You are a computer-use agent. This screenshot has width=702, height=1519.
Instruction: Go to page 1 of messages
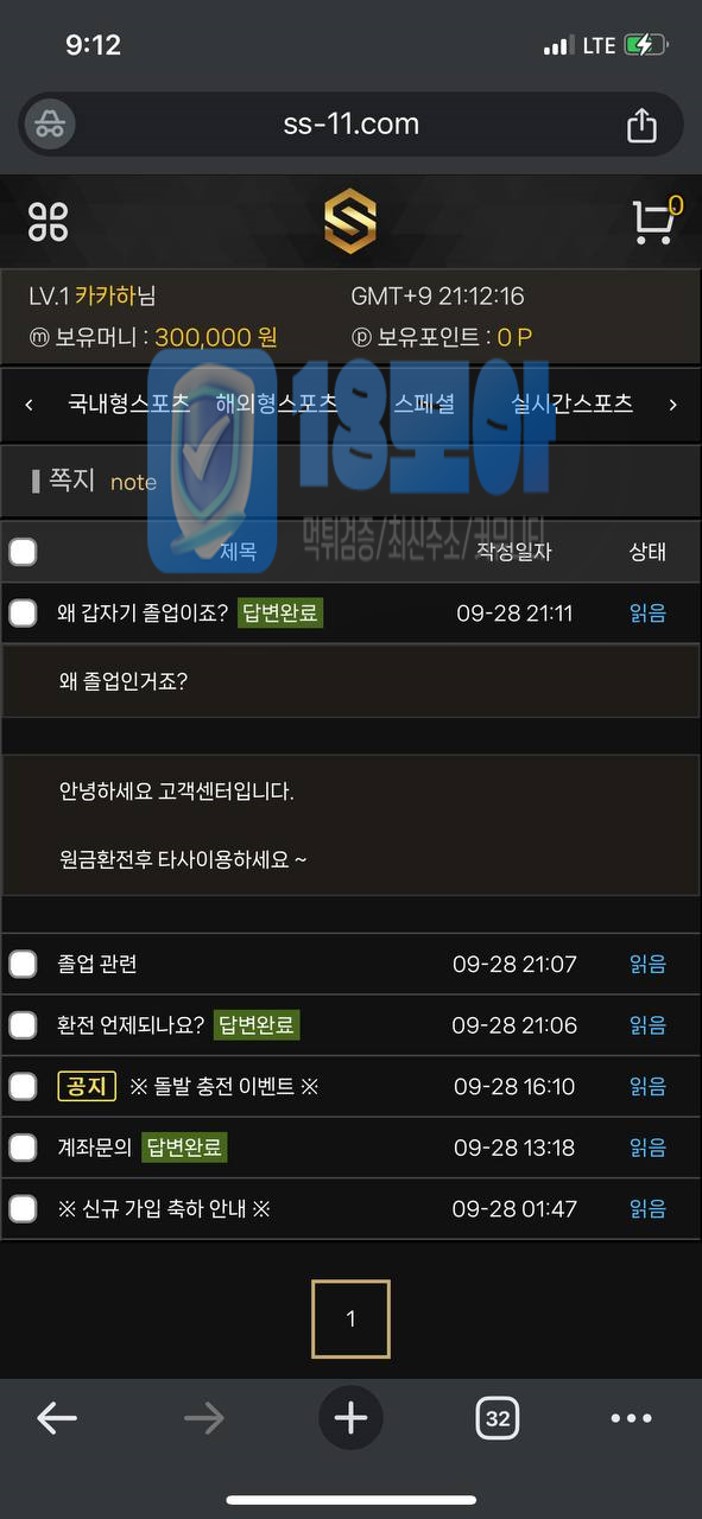click(350, 1318)
